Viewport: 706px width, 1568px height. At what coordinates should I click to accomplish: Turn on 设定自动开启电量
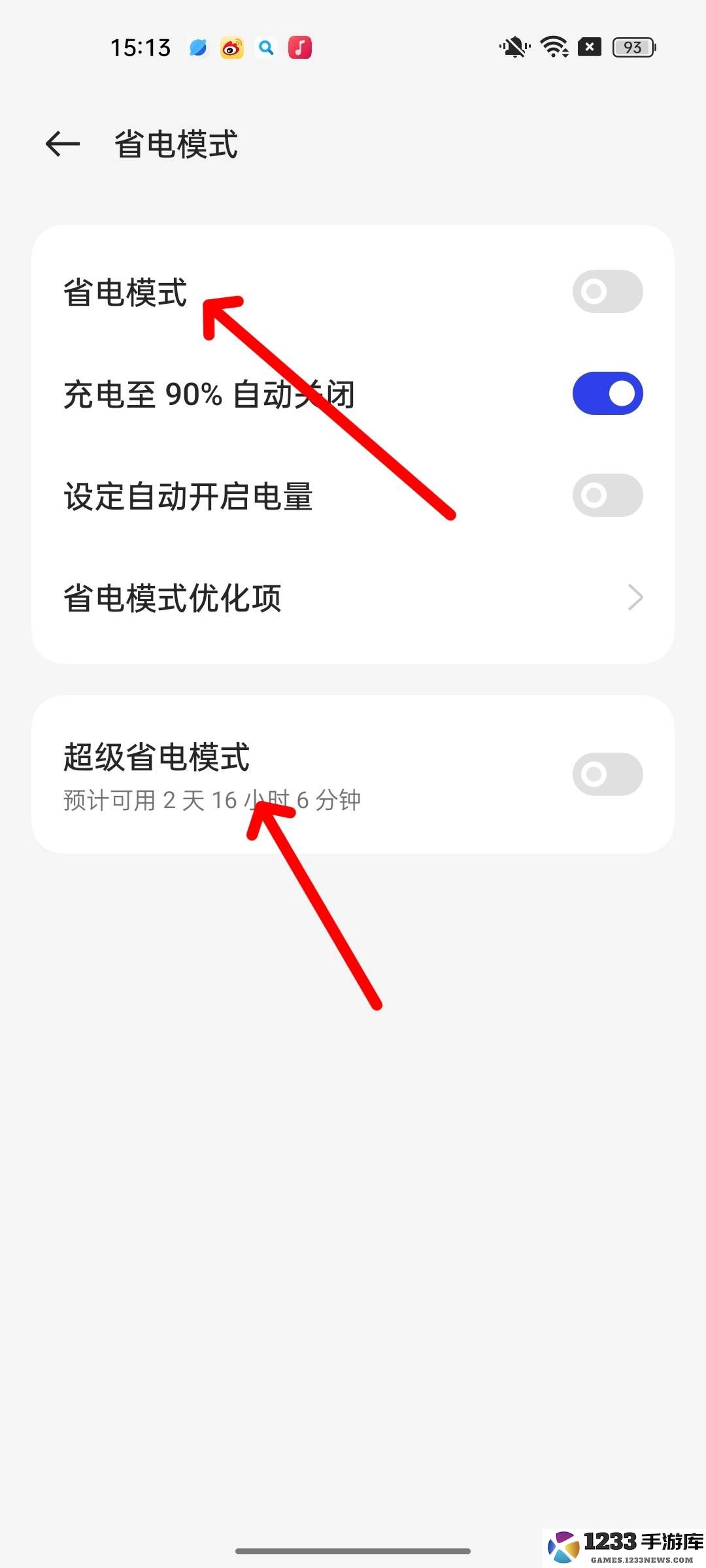tap(607, 495)
